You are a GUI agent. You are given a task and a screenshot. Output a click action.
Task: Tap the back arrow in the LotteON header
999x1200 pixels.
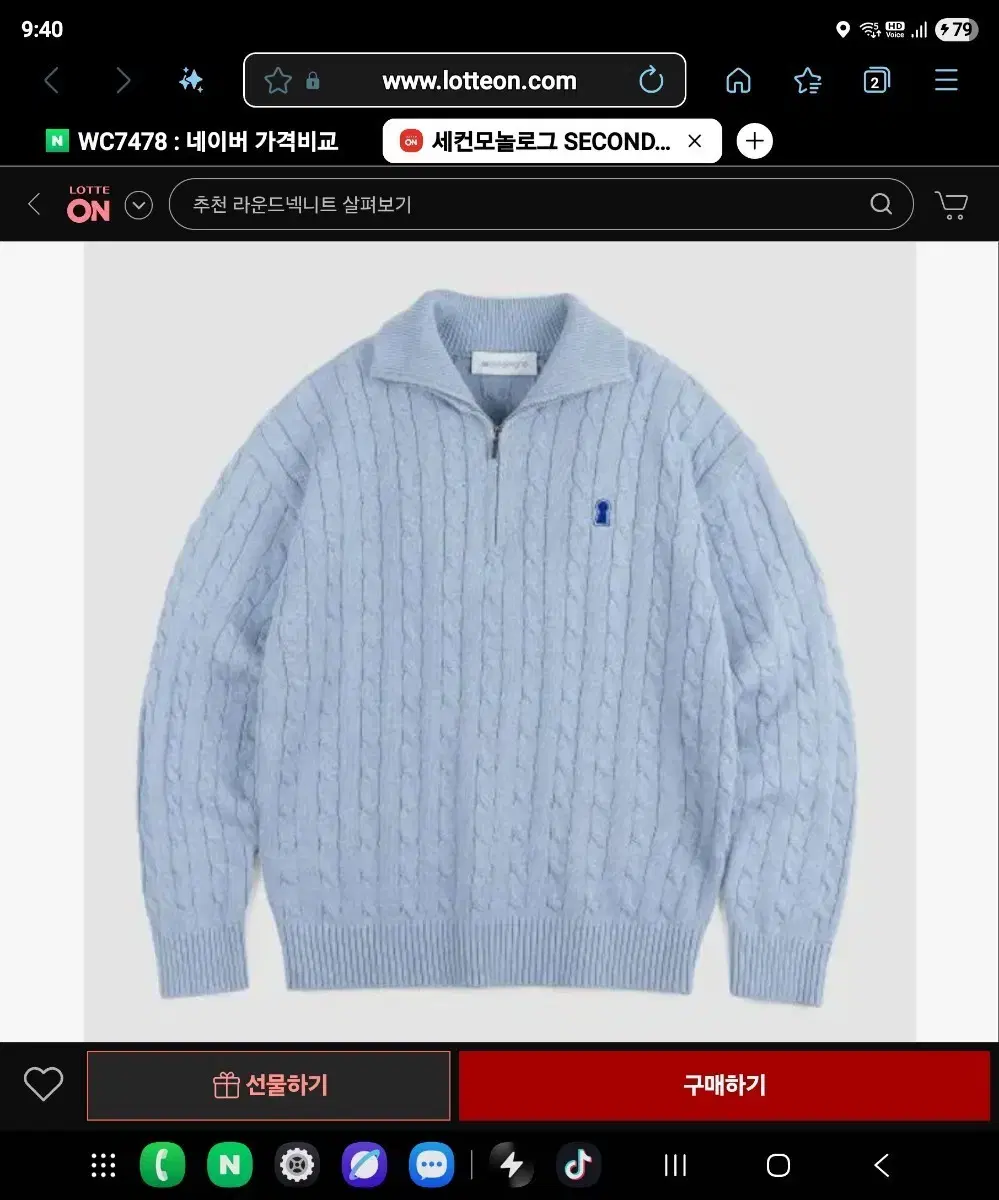33,204
